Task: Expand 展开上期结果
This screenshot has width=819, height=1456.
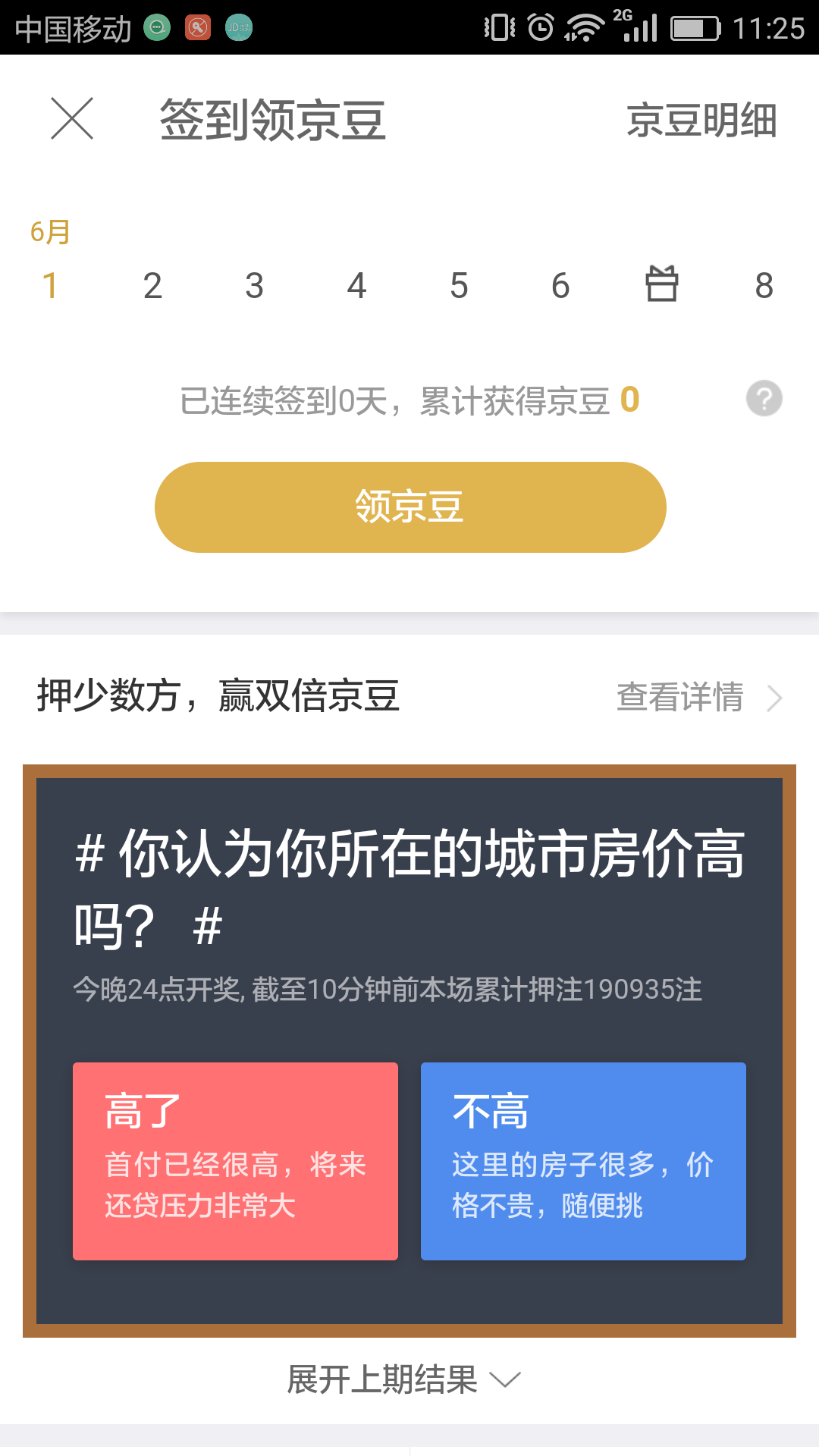Action: (403, 1379)
